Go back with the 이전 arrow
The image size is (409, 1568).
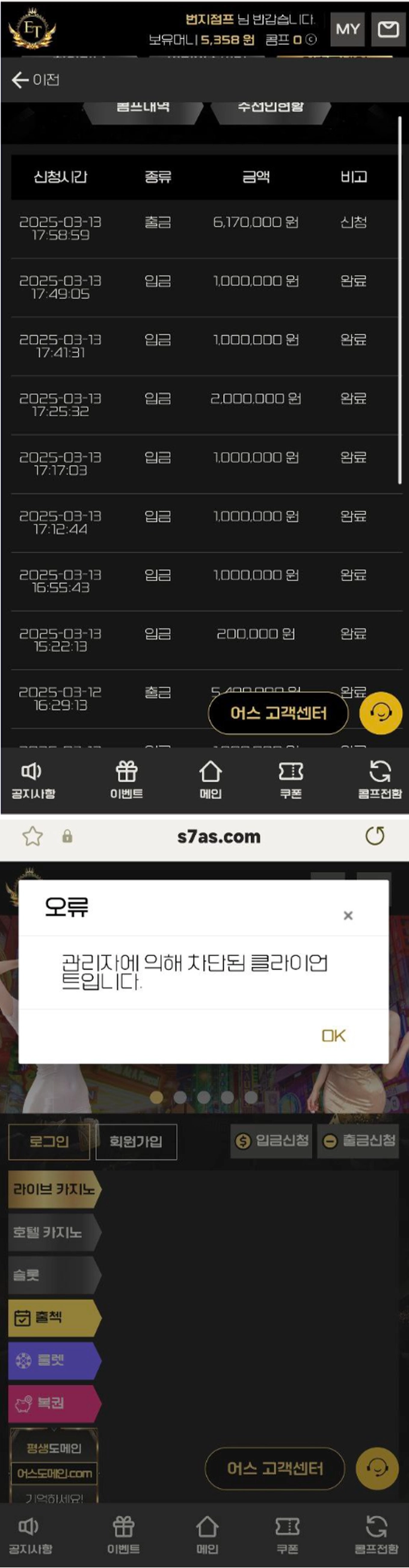pos(35,80)
